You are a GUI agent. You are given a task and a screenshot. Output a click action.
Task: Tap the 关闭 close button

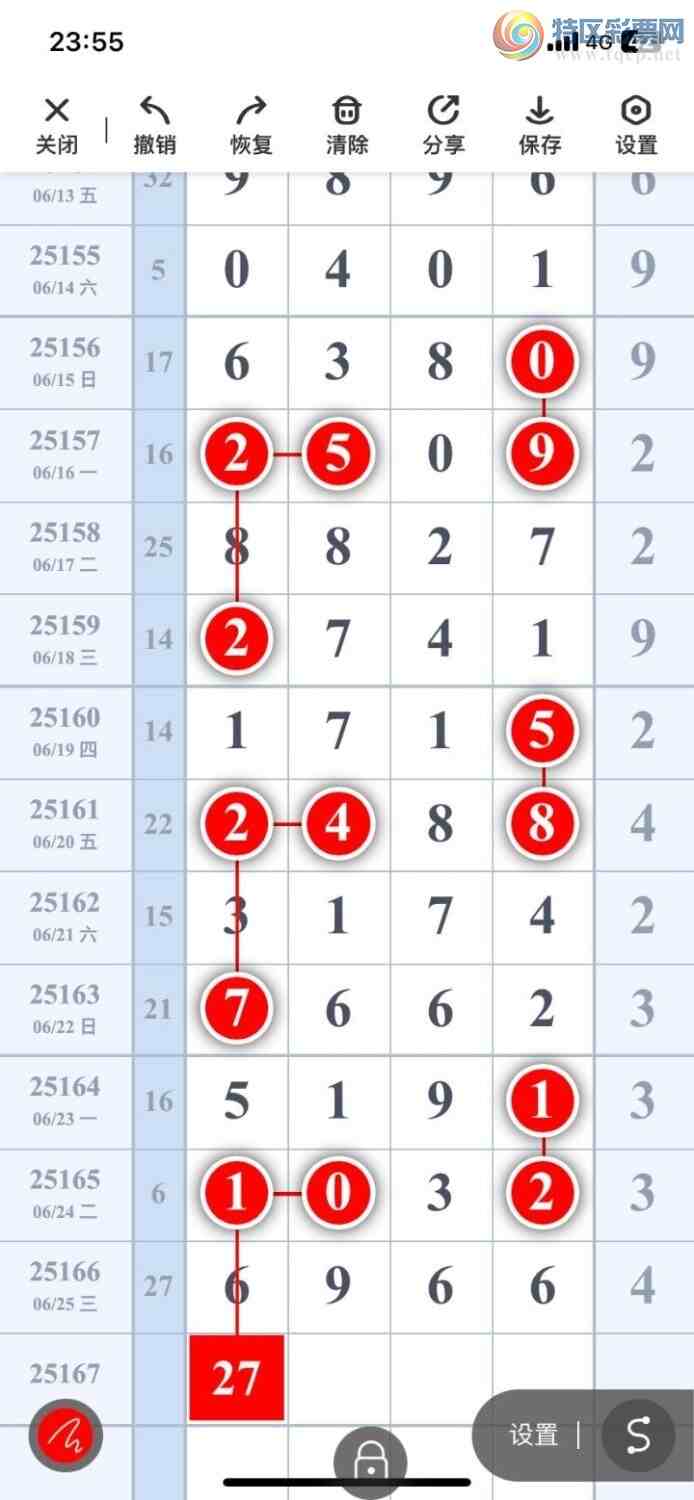pyautogui.click(x=57, y=126)
